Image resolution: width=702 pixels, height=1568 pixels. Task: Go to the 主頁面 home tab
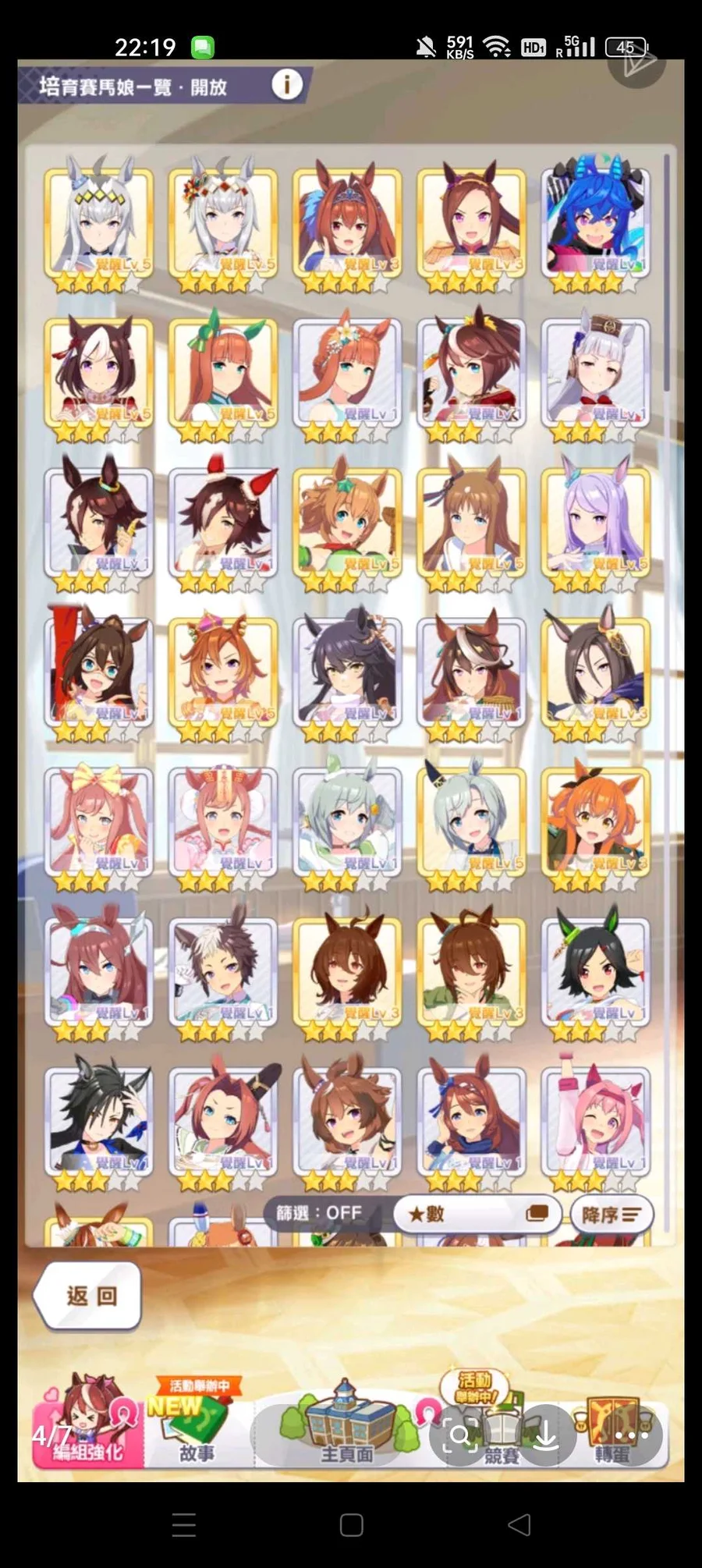click(x=347, y=1429)
